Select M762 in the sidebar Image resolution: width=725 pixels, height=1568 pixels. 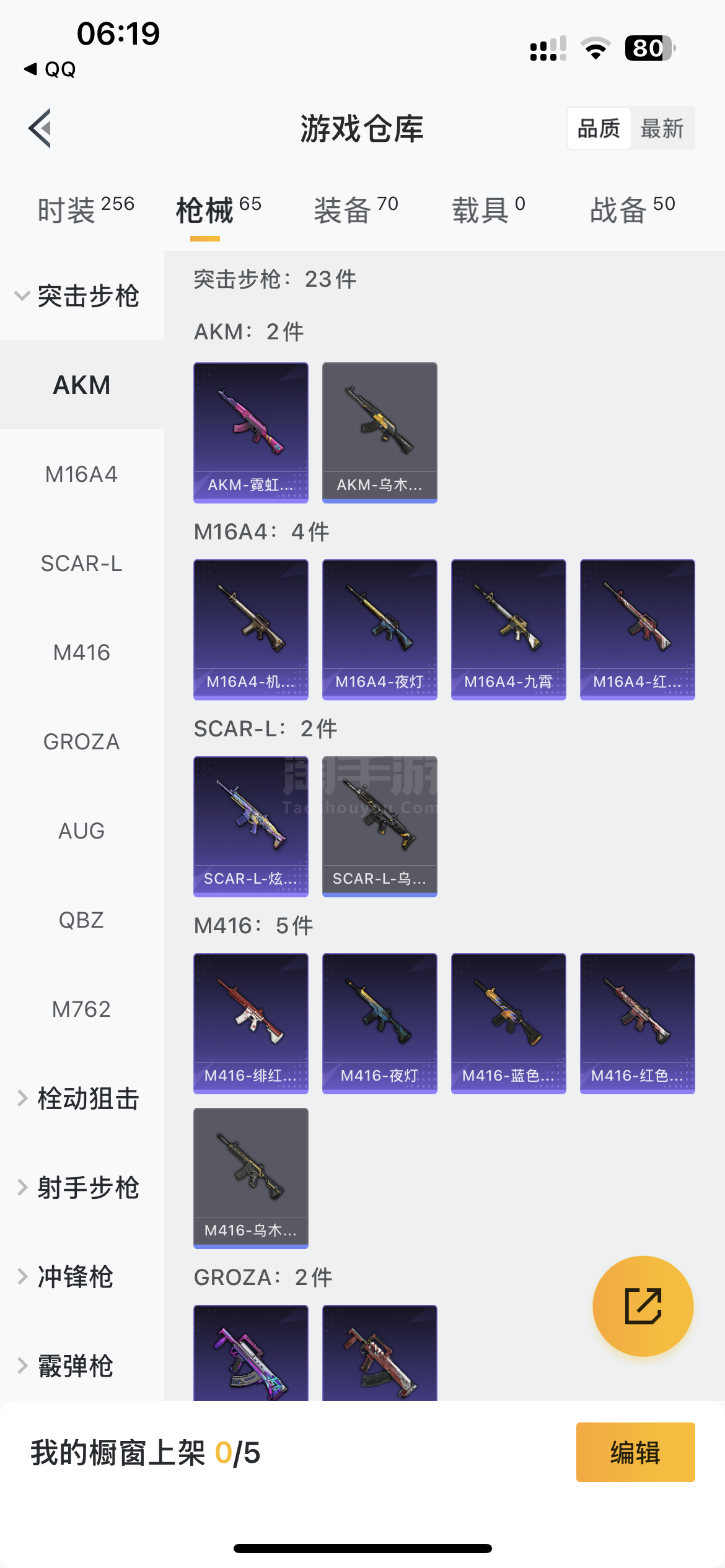tap(81, 1009)
